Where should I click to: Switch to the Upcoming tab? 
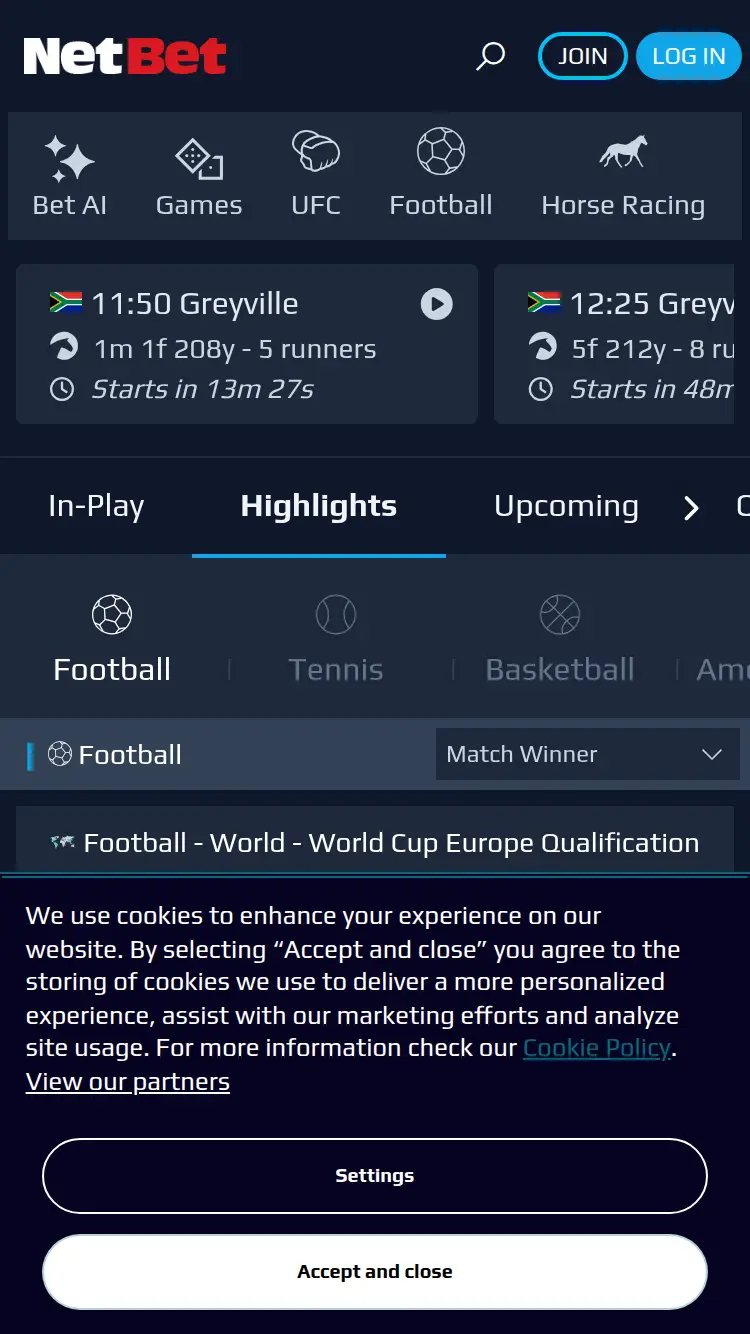pyautogui.click(x=565, y=507)
